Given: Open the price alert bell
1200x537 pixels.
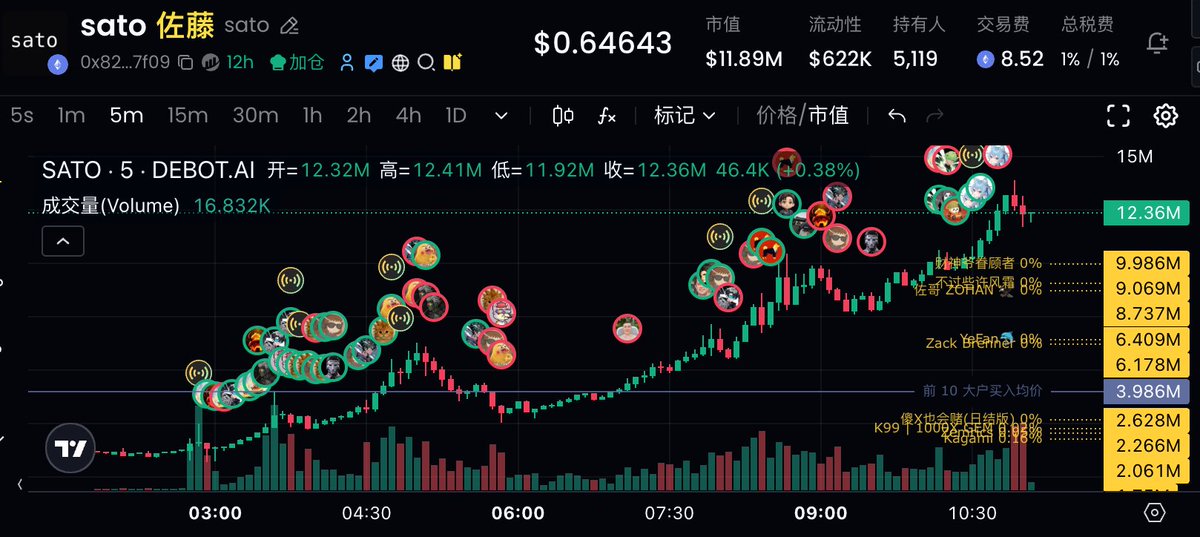Looking at the screenshot, I should pyautogui.click(x=1158, y=43).
